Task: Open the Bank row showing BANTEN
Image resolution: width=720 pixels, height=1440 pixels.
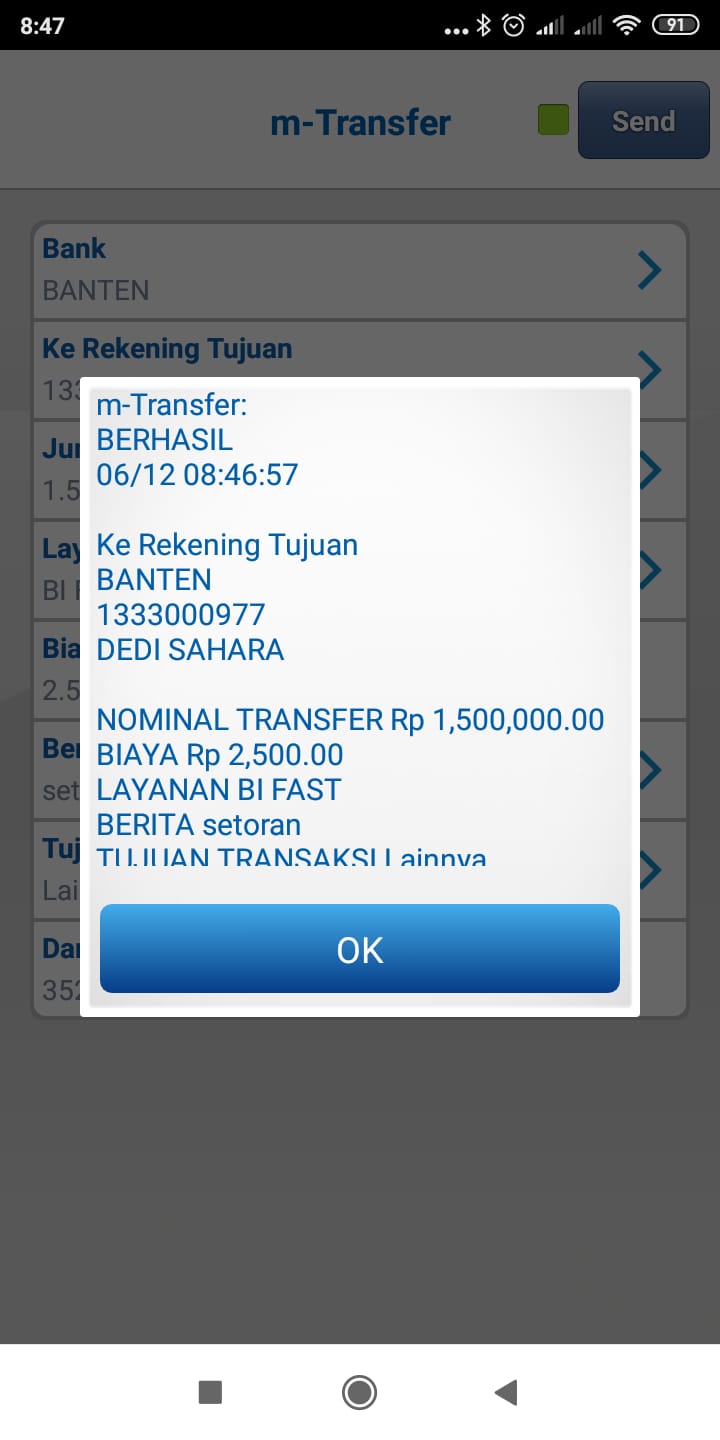Action: tap(360, 270)
